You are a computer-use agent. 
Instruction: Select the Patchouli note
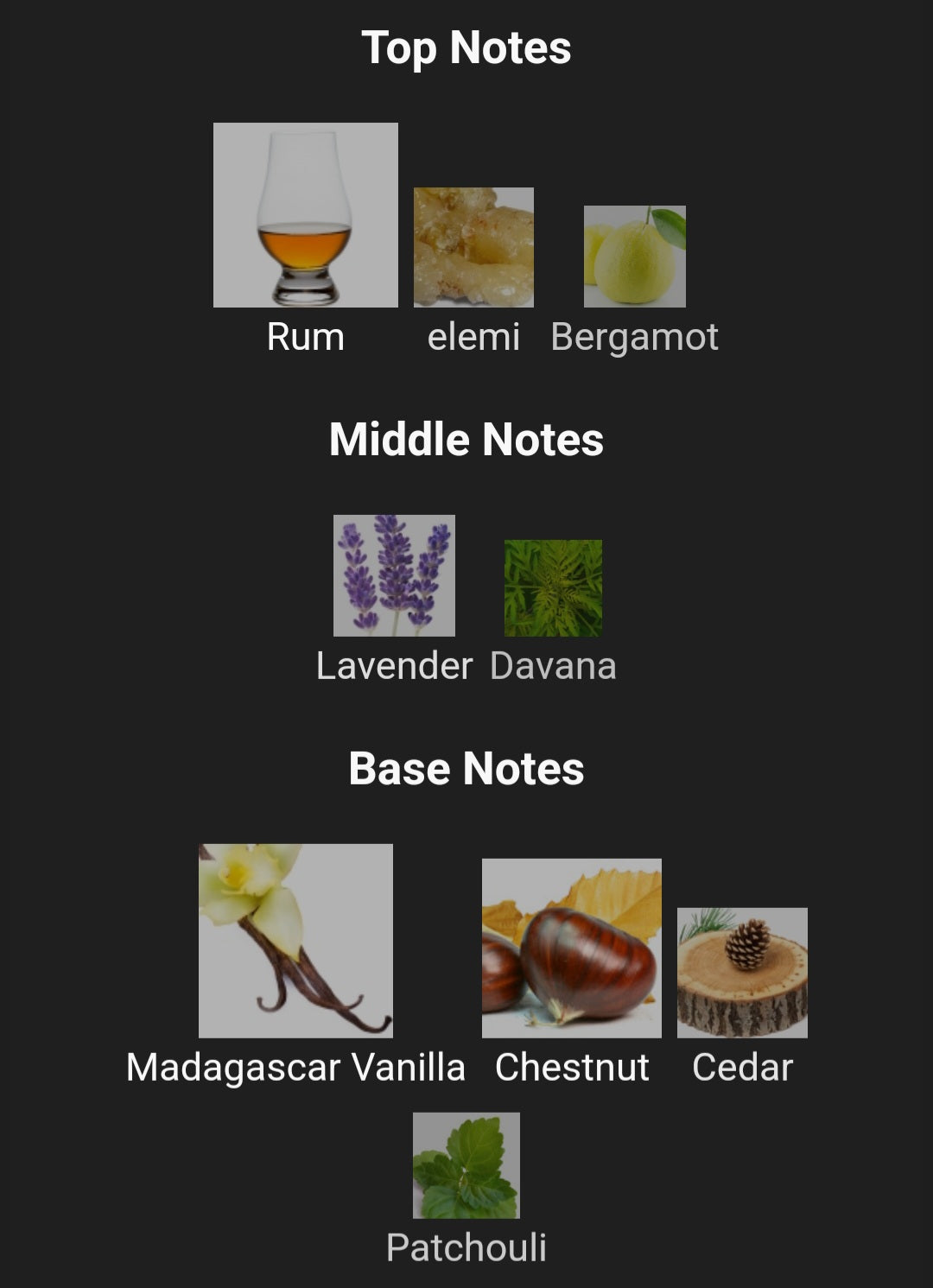[466, 1166]
